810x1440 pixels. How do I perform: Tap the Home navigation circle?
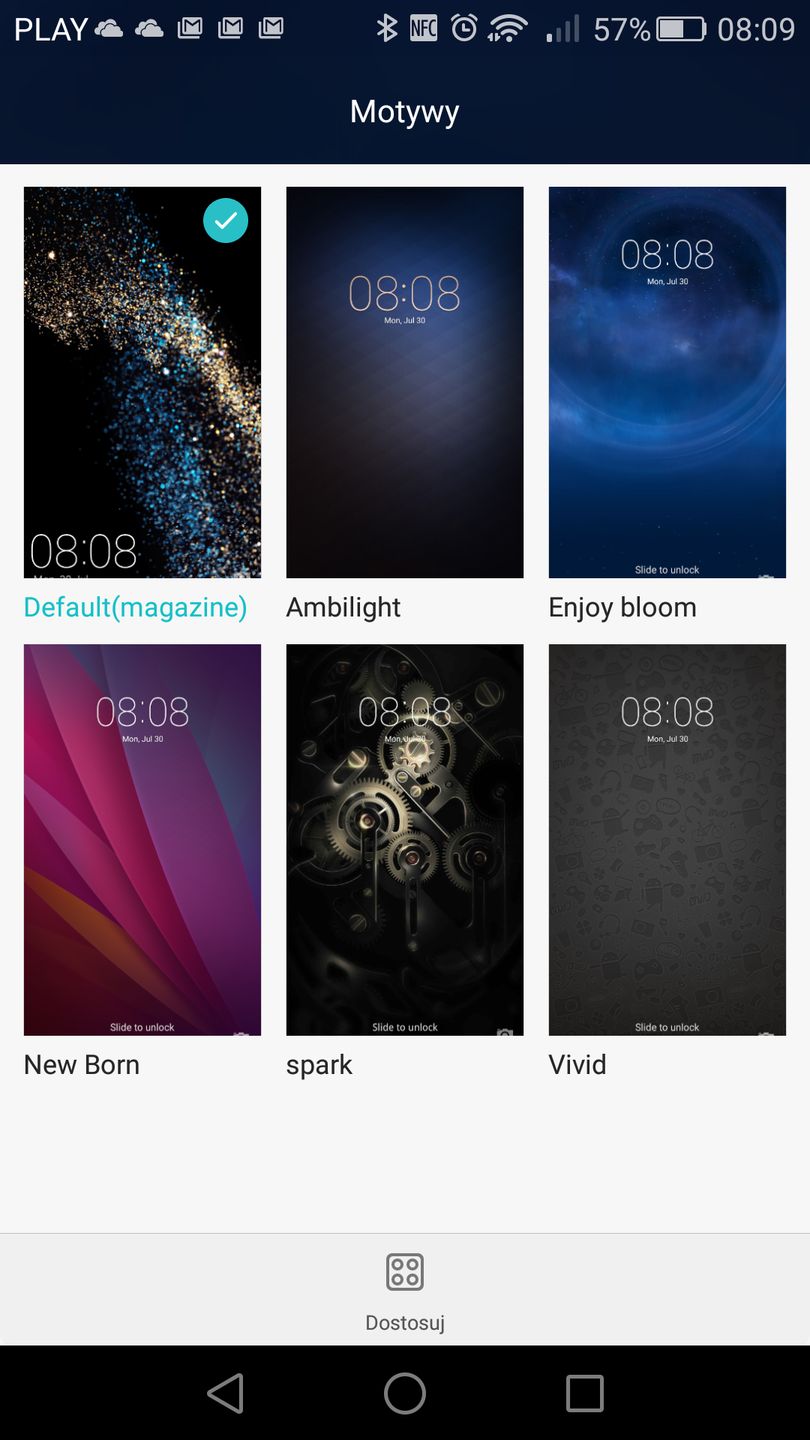tap(404, 1392)
